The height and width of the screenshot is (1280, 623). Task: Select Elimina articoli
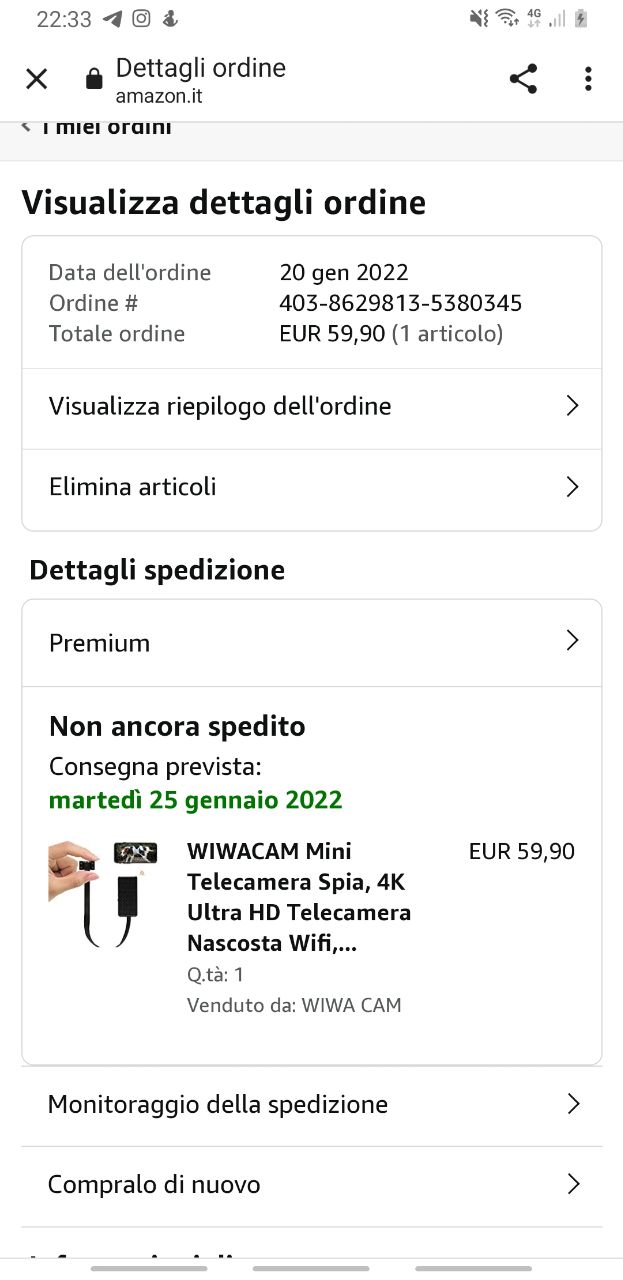tap(312, 487)
